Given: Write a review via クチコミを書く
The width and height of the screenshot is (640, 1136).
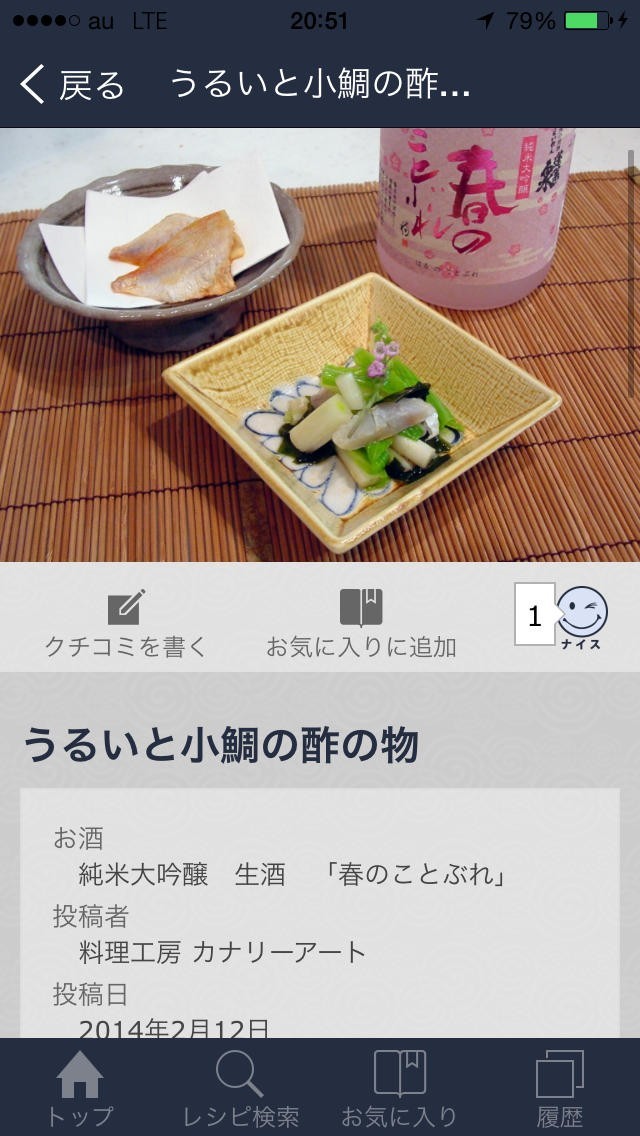Looking at the screenshot, I should click(x=126, y=624).
